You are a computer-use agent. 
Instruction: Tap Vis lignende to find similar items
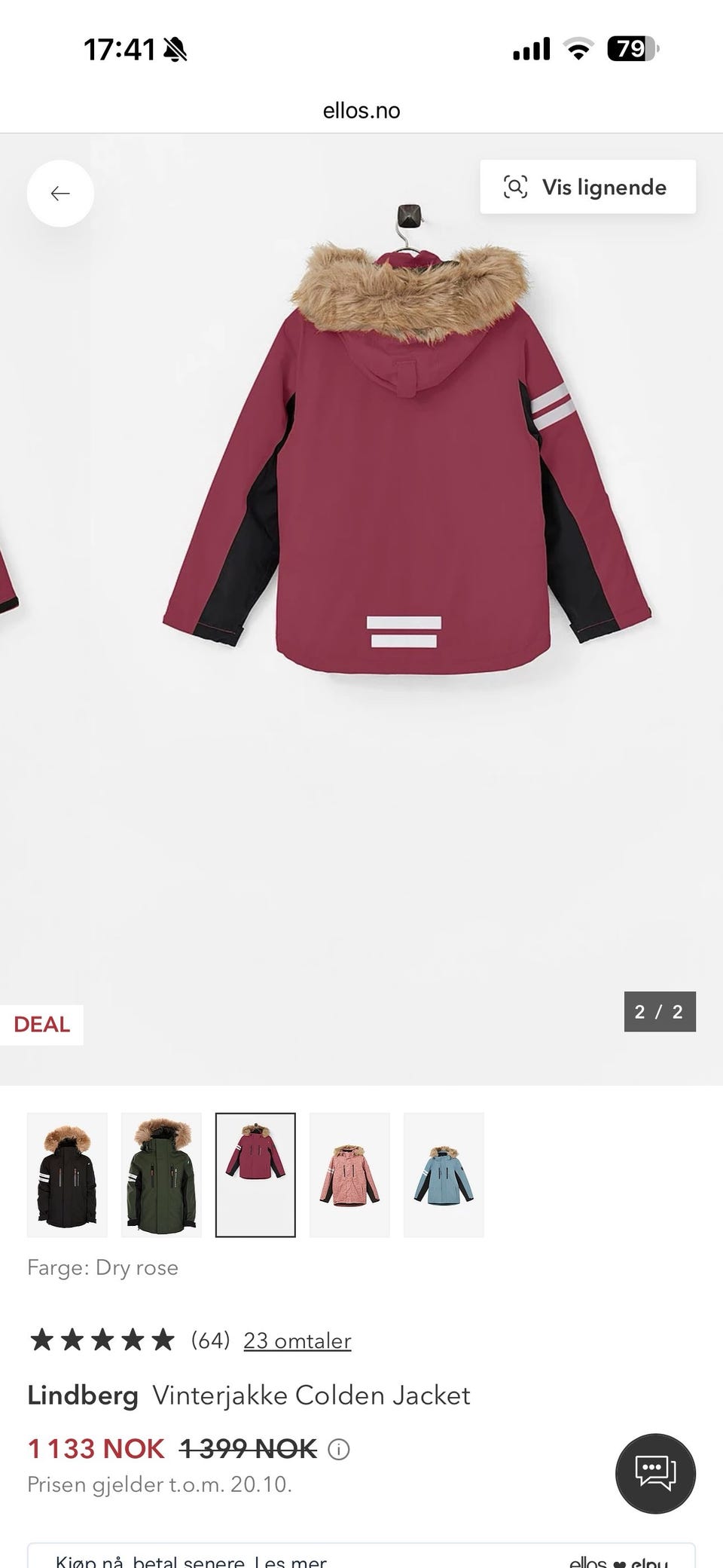pyautogui.click(x=587, y=187)
